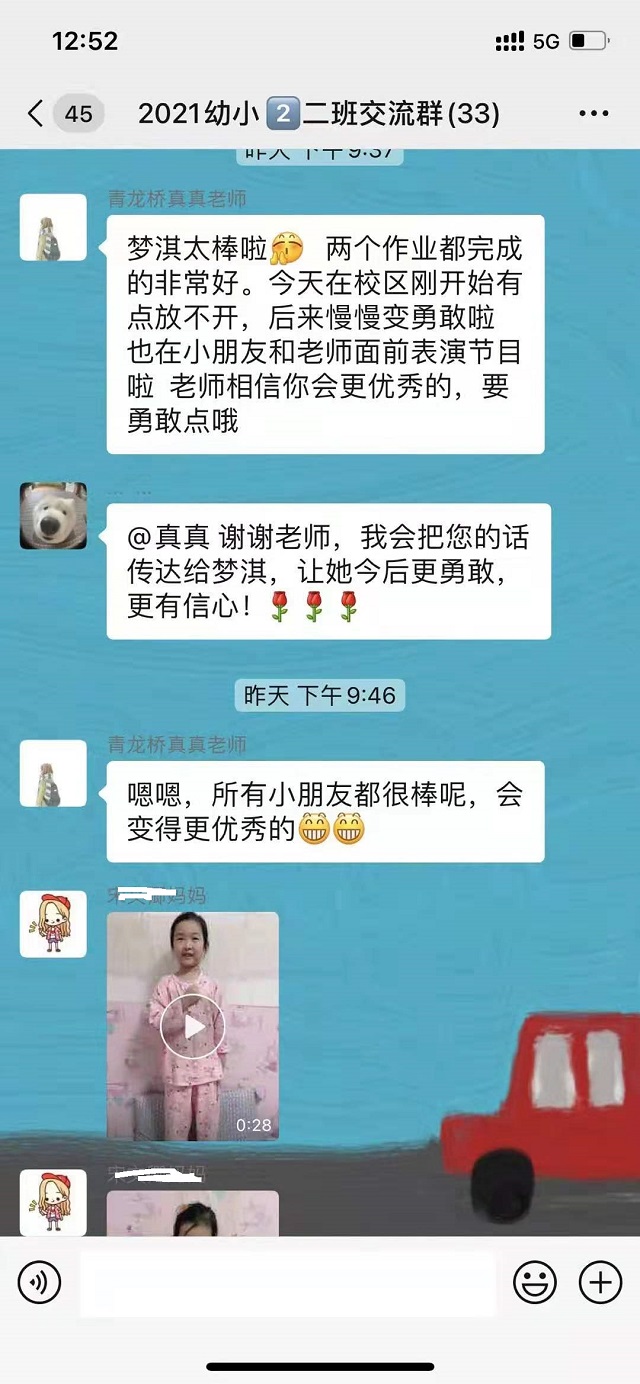This screenshot has width=640, height=1384.
Task: Open the cartoon girl avatar above the 0:28 video
Action: 53,924
